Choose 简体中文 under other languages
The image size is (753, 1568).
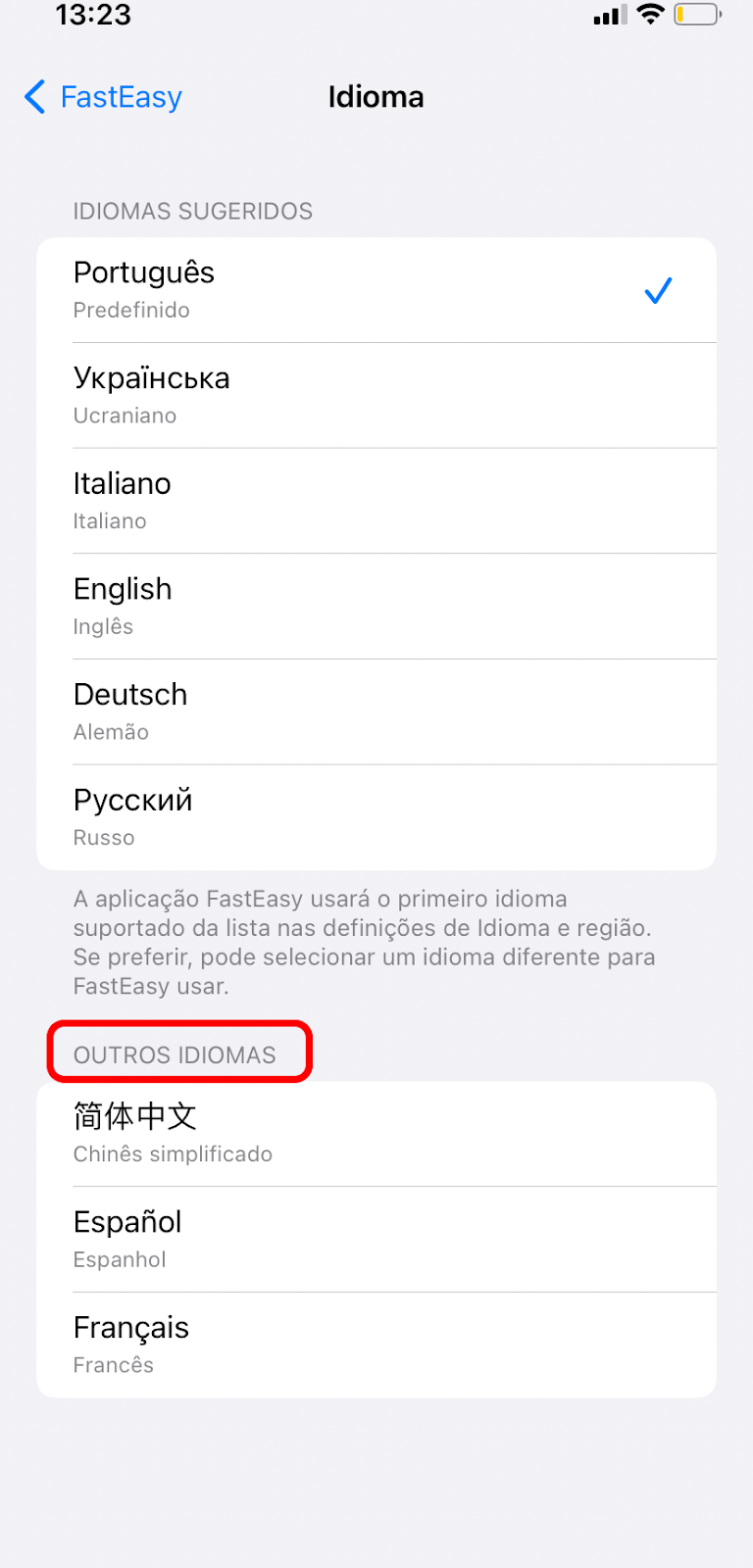(376, 1134)
